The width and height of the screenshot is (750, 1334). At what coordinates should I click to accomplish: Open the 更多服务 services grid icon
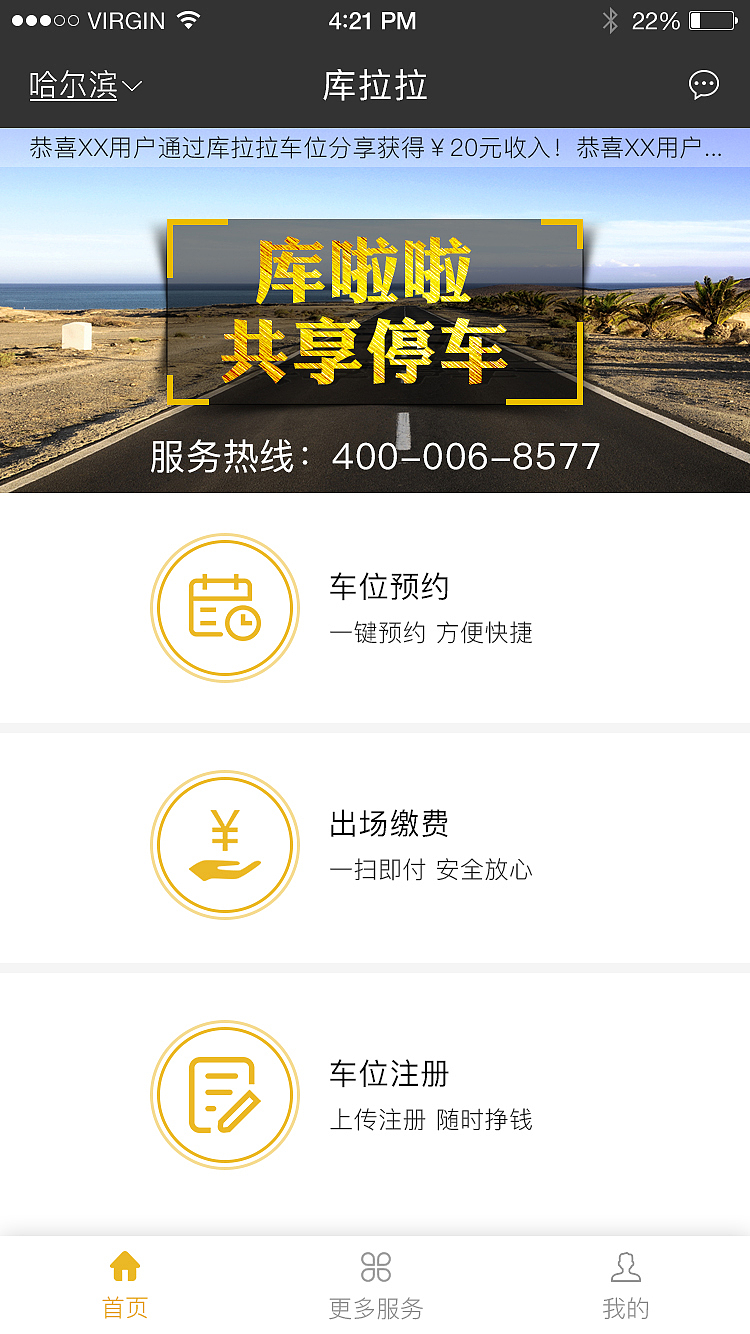375,1268
